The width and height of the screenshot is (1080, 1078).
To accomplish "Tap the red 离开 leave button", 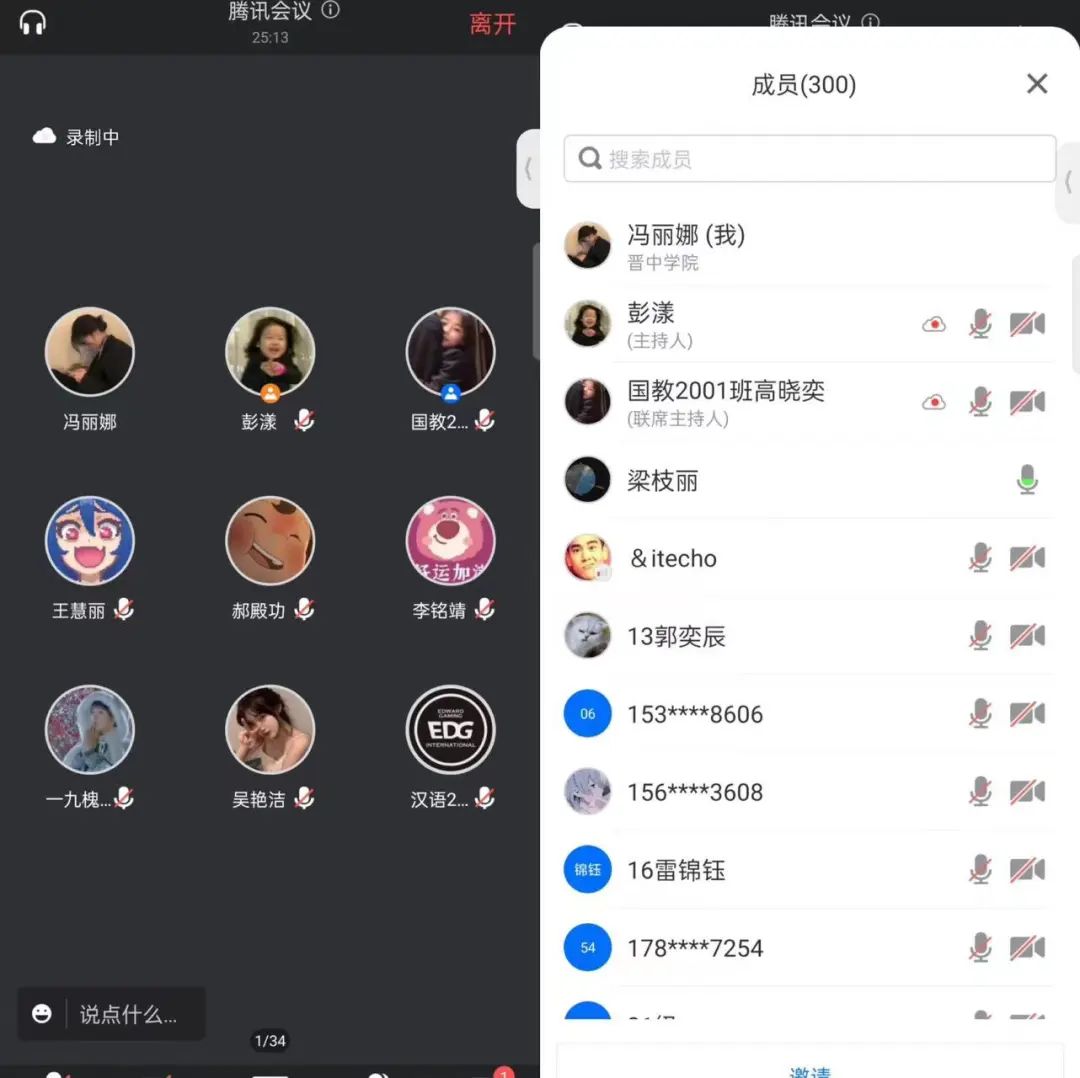I will [x=492, y=24].
